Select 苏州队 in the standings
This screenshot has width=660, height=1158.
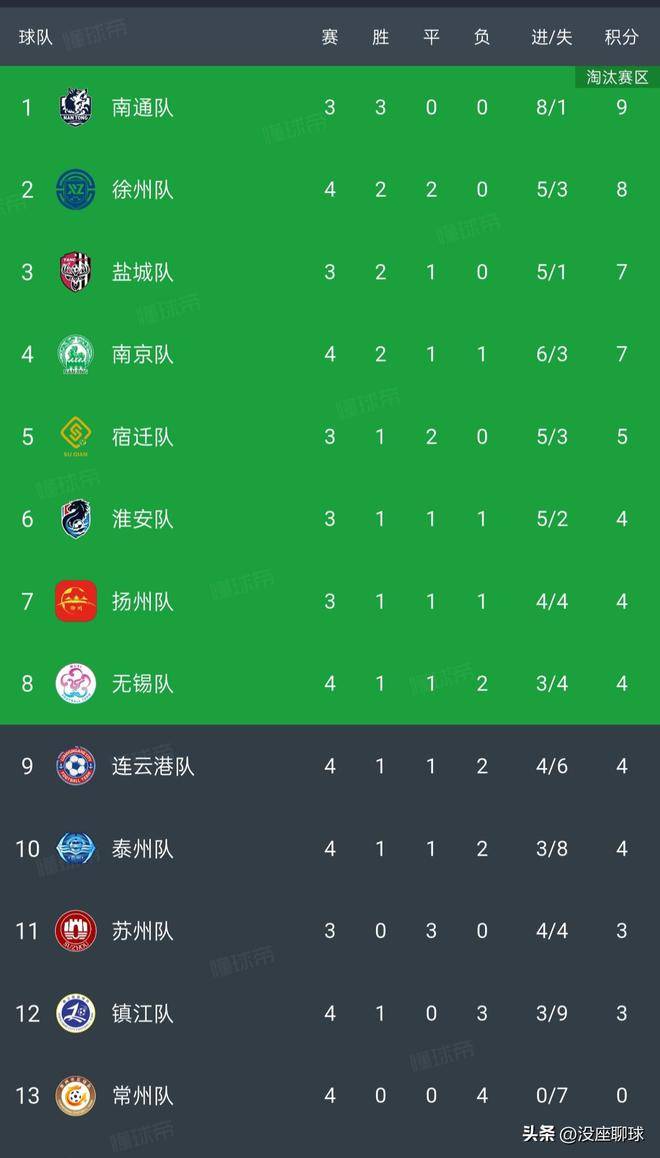click(330, 931)
